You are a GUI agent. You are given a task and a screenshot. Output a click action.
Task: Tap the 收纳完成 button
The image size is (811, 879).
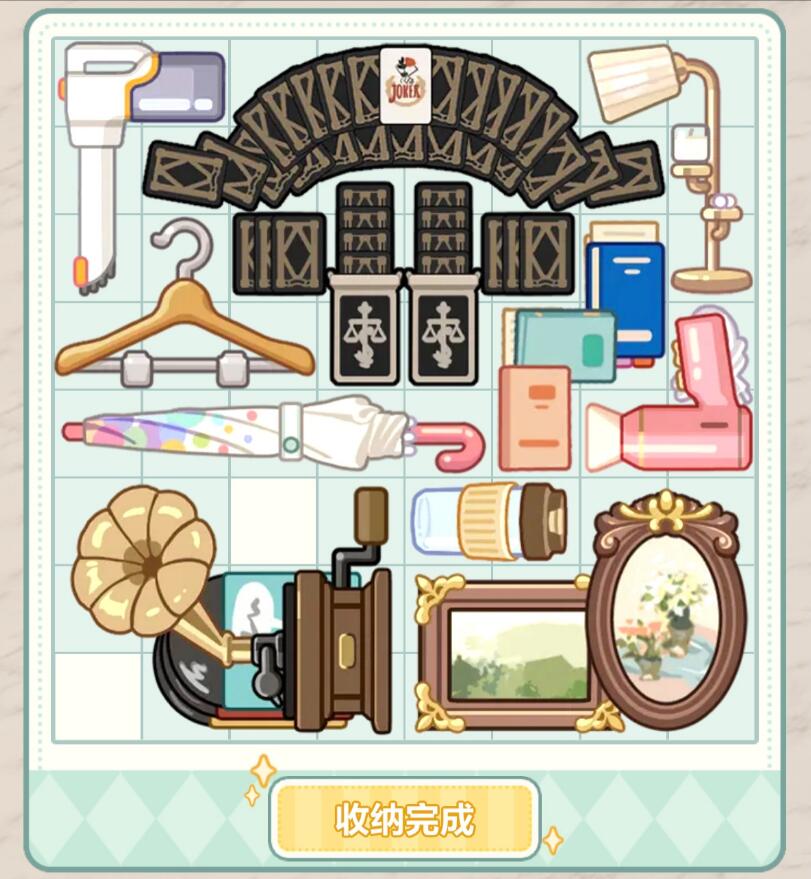click(x=404, y=819)
